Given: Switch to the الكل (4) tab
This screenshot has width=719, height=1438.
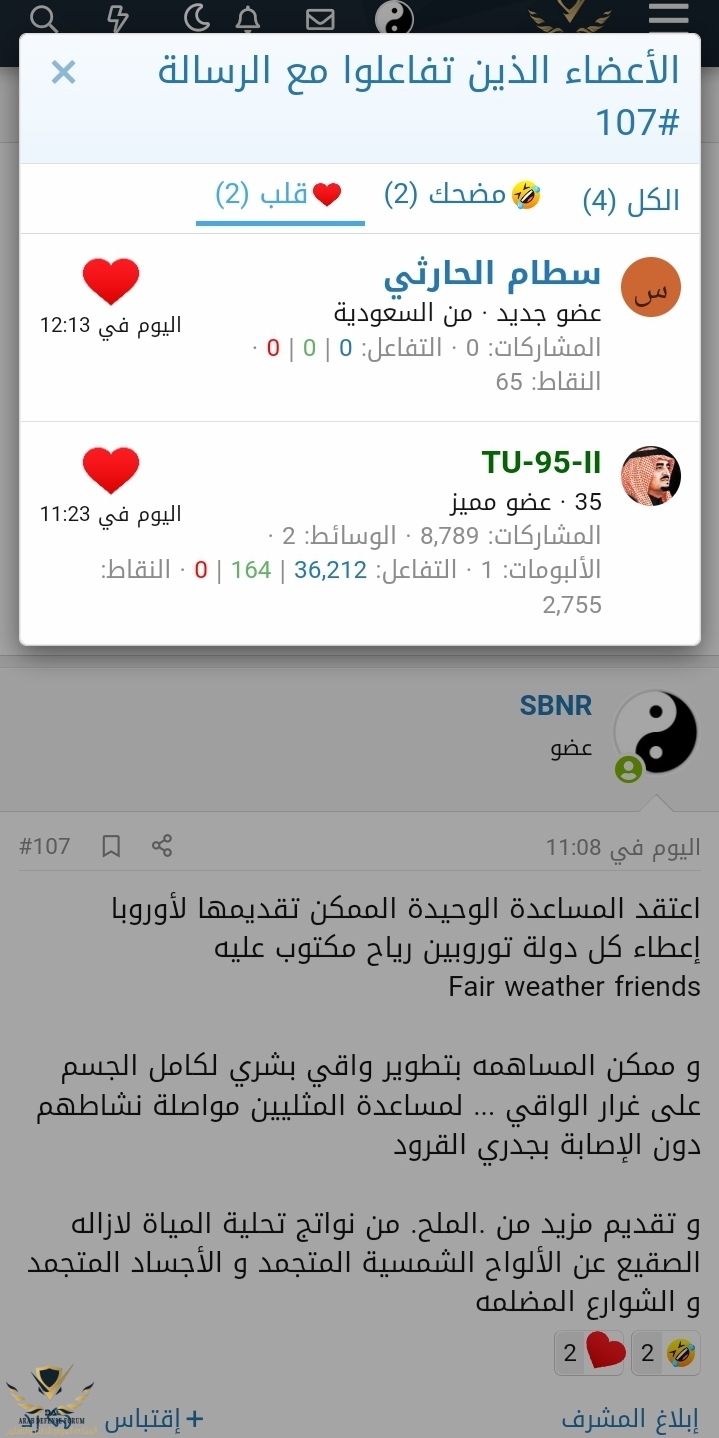Looking at the screenshot, I should pyautogui.click(x=631, y=200).
